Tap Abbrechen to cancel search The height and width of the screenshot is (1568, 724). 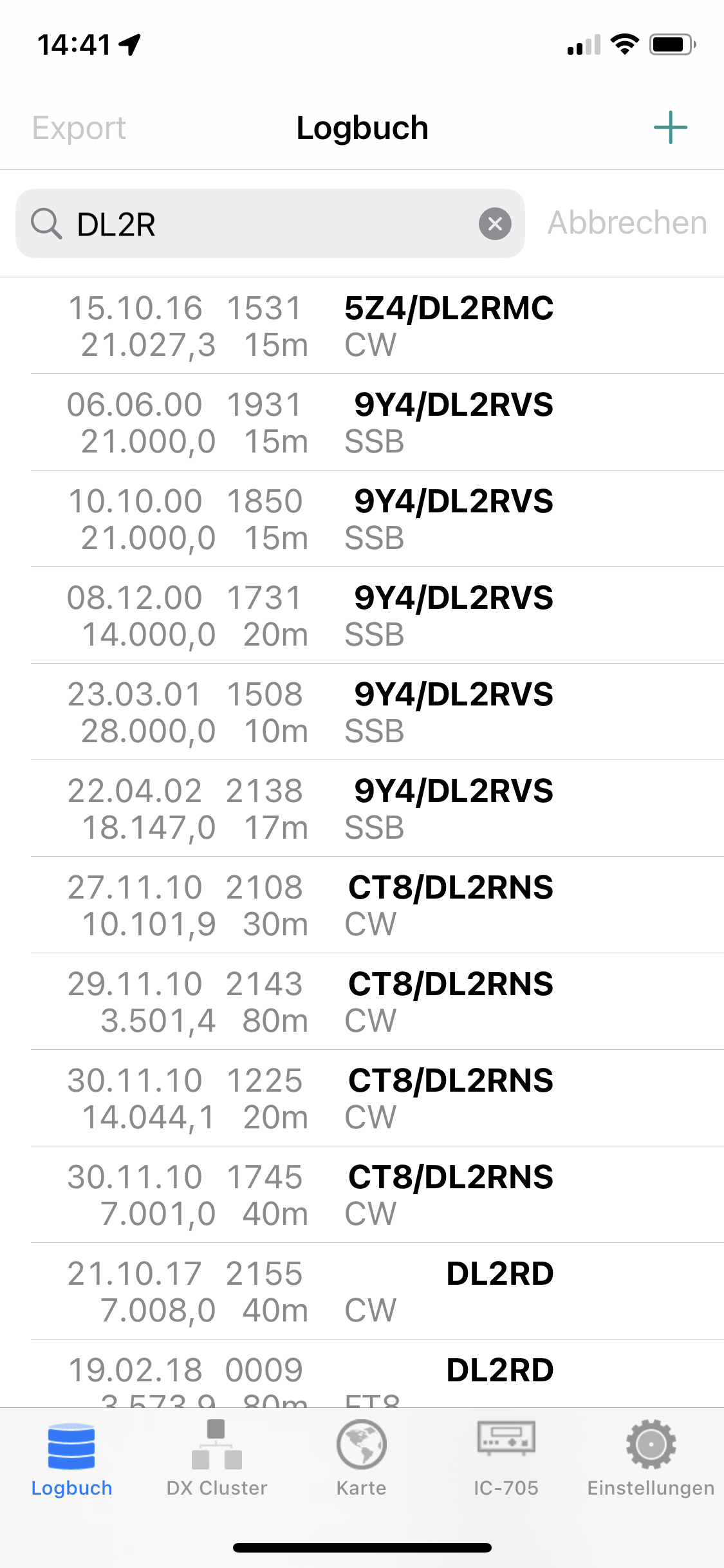627,223
